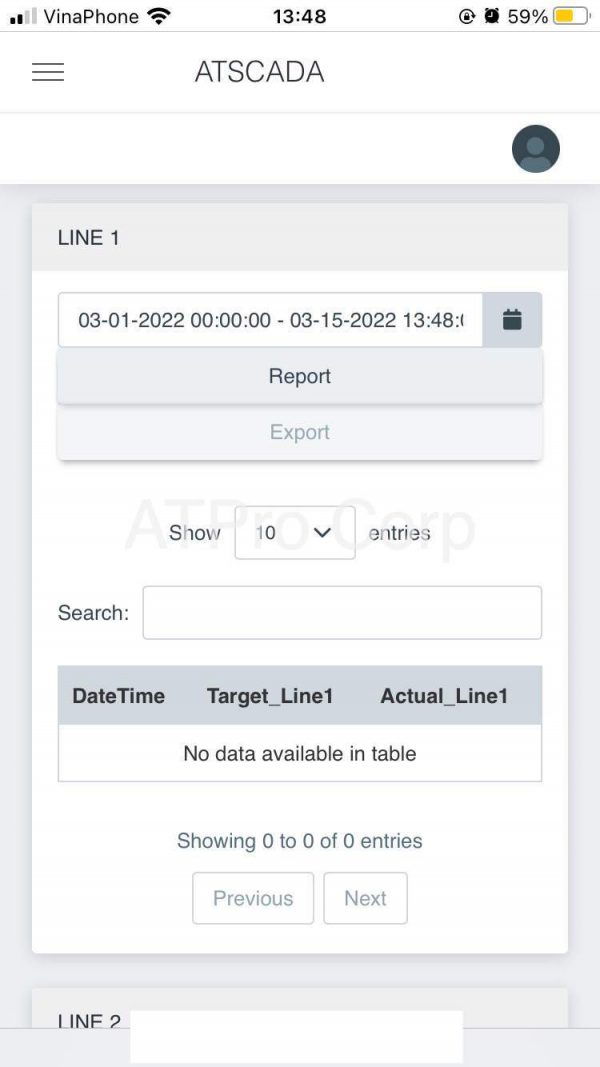Sort table by Target_Line1 column
Image resolution: width=600 pixels, height=1067 pixels.
click(269, 696)
